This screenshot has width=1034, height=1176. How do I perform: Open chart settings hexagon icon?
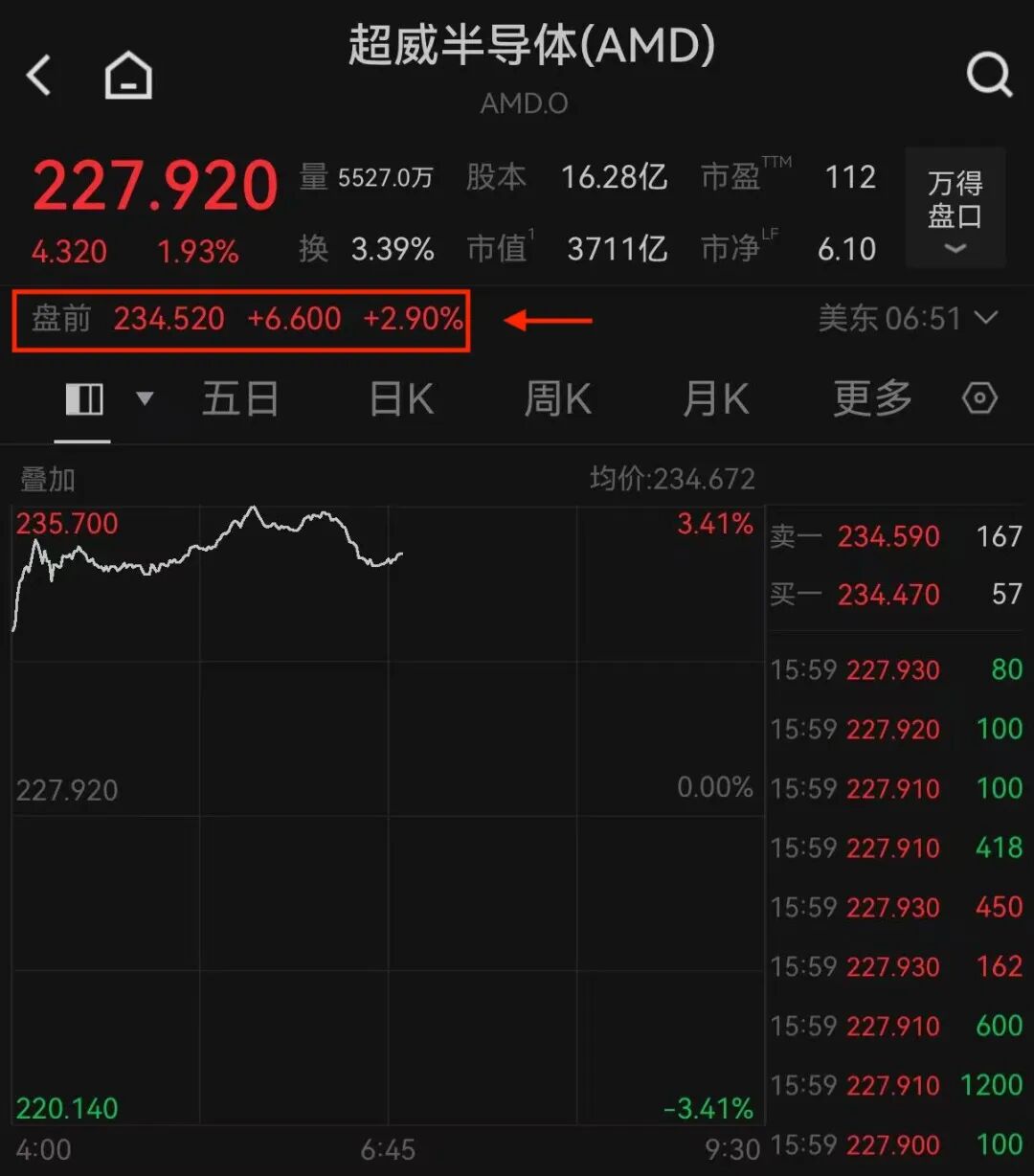click(978, 398)
